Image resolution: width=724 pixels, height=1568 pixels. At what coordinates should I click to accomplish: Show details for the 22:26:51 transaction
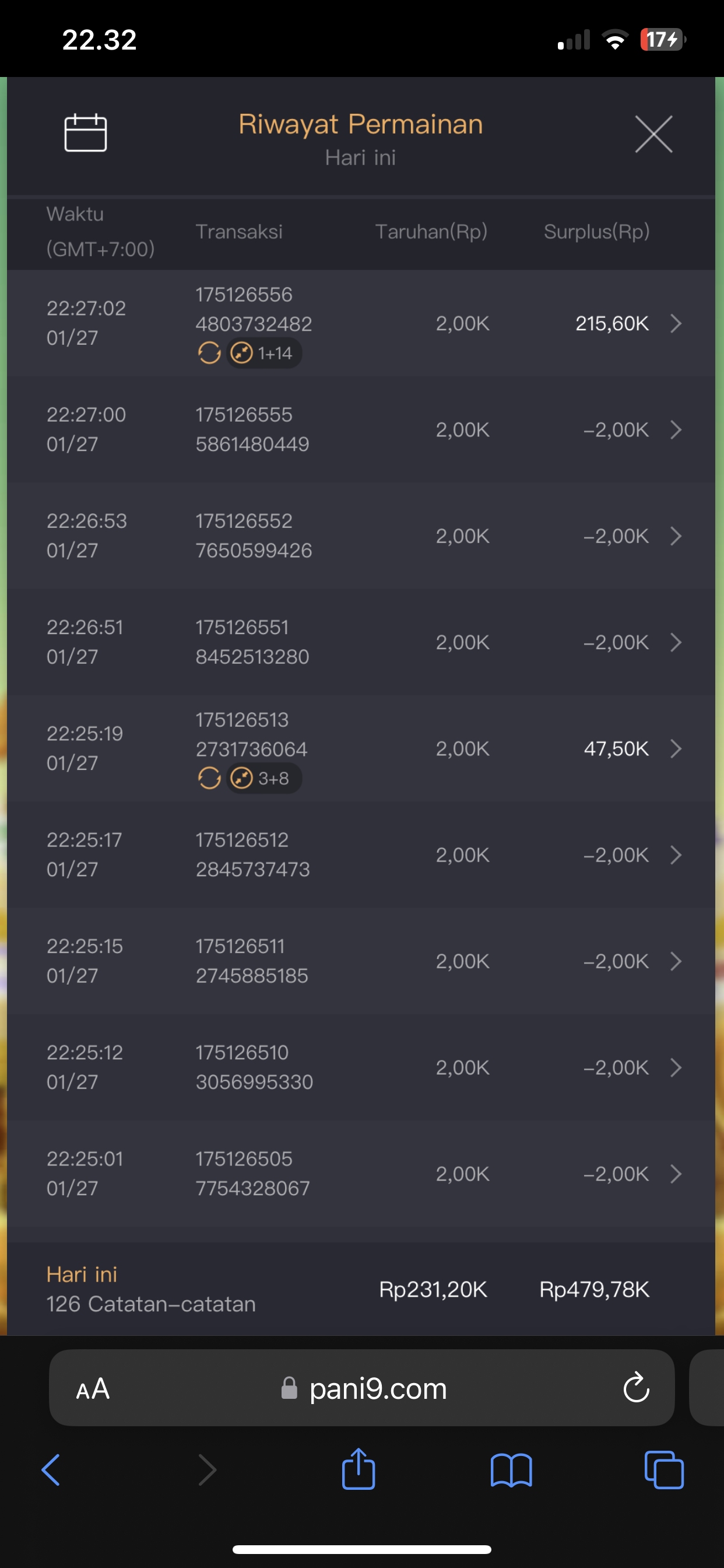click(x=674, y=642)
